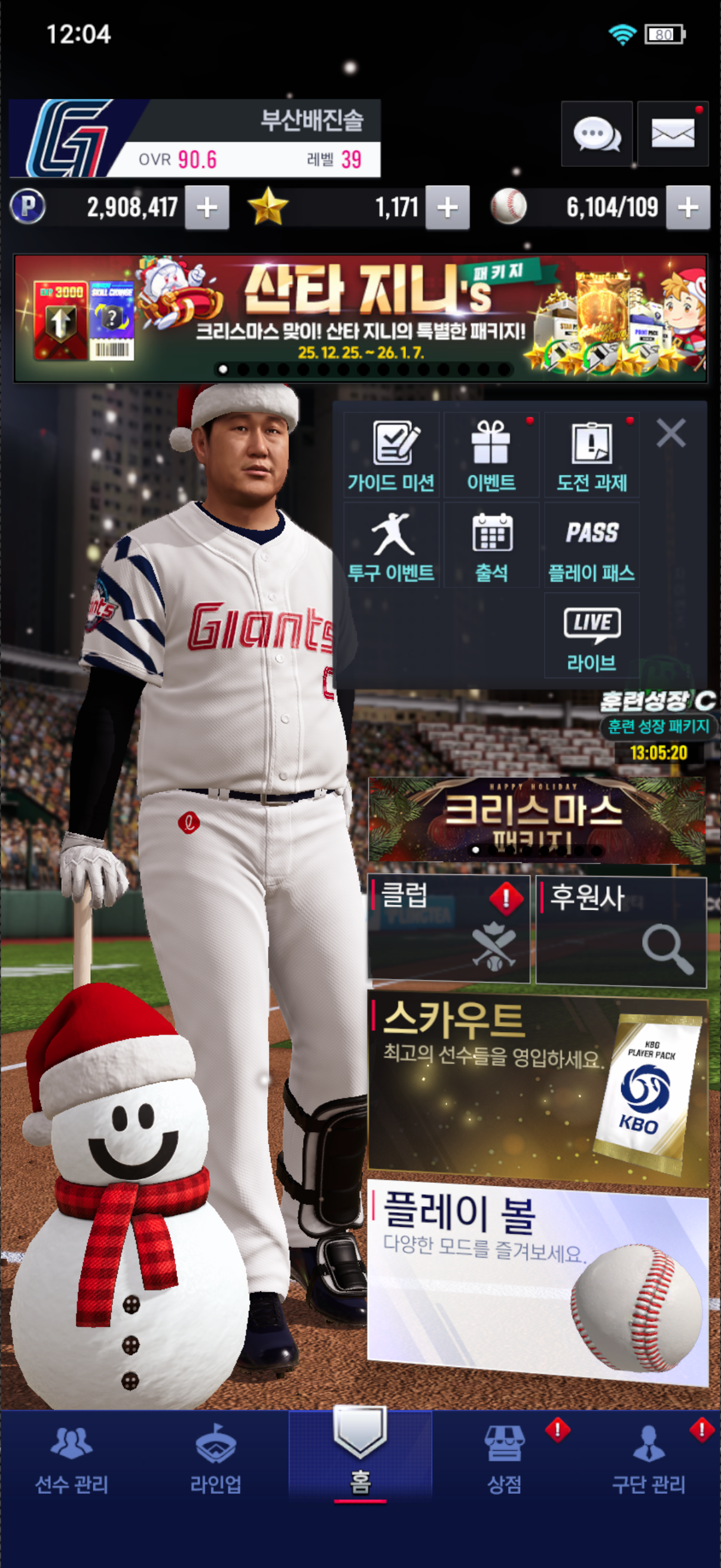Image resolution: width=721 pixels, height=1568 pixels.
Task: Open the 크리스마스 패키지 banner
Action: pos(537,819)
